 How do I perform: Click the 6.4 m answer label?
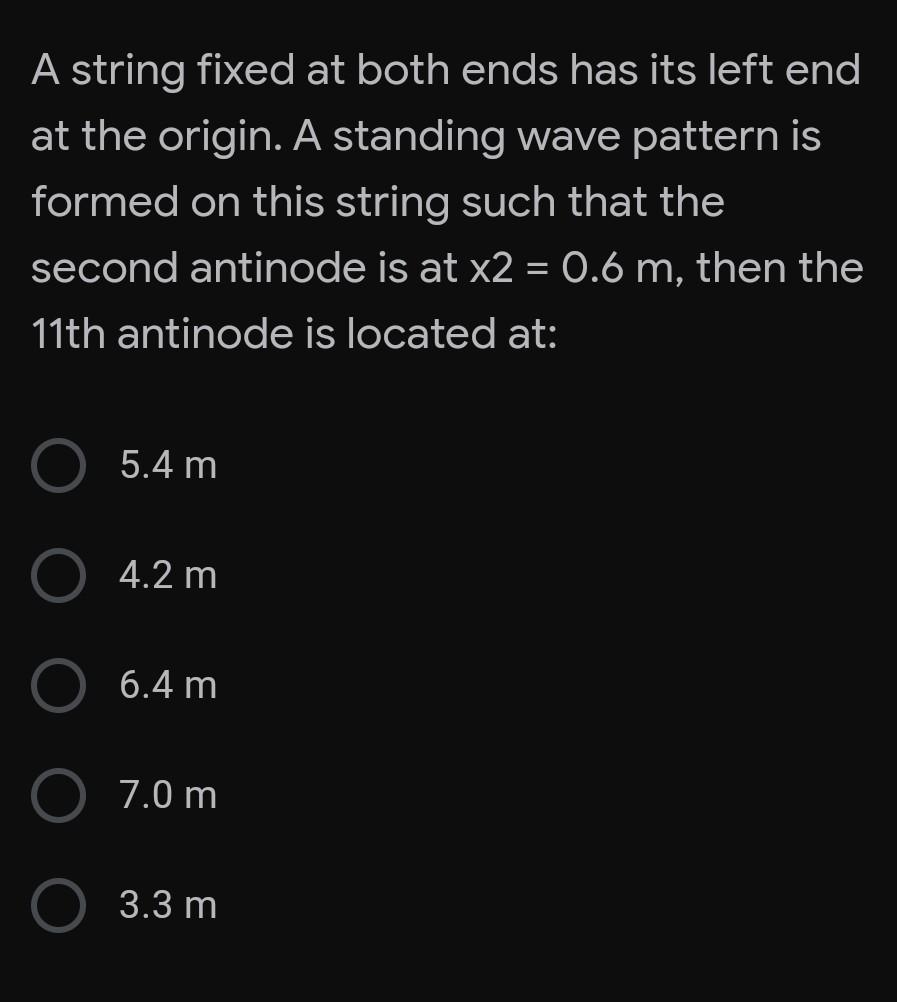[166, 685]
